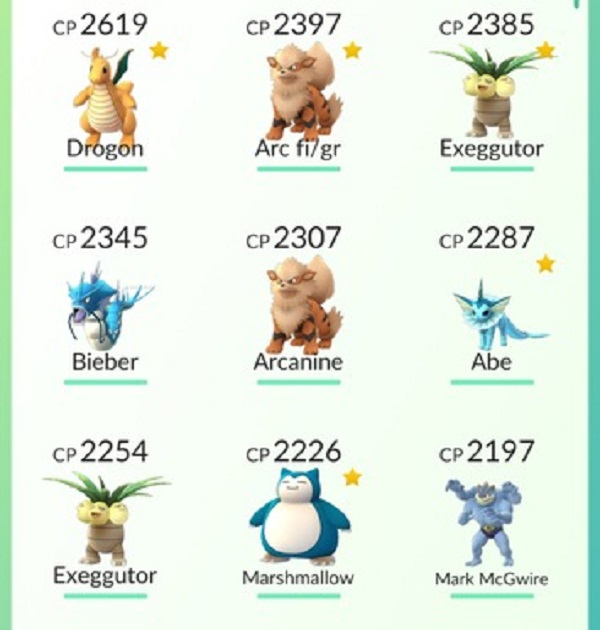
Task: Open Marshmallow the Snorlax
Action: [299, 520]
